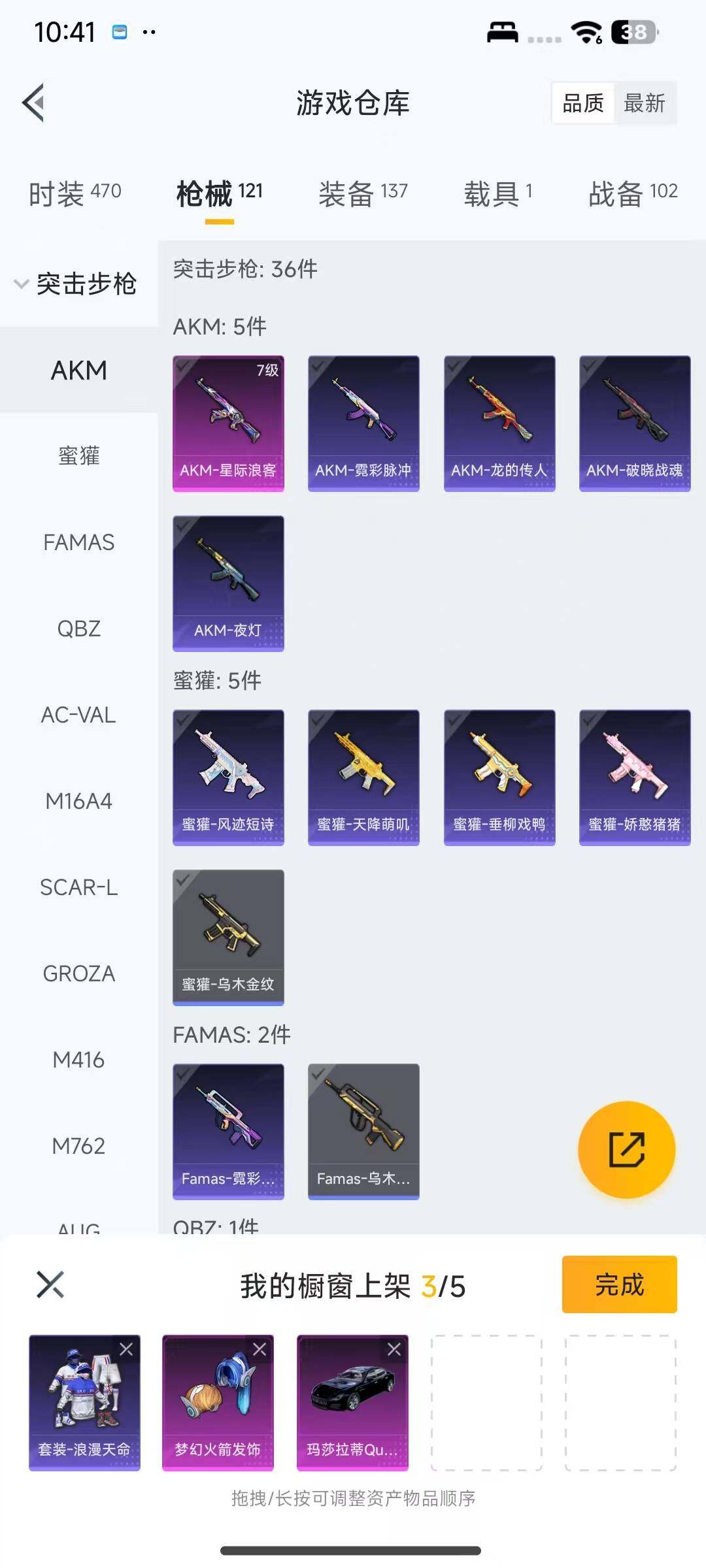The height and width of the screenshot is (1568, 706).
Task: Select the AKM-龙的传人 skin
Action: click(x=499, y=423)
